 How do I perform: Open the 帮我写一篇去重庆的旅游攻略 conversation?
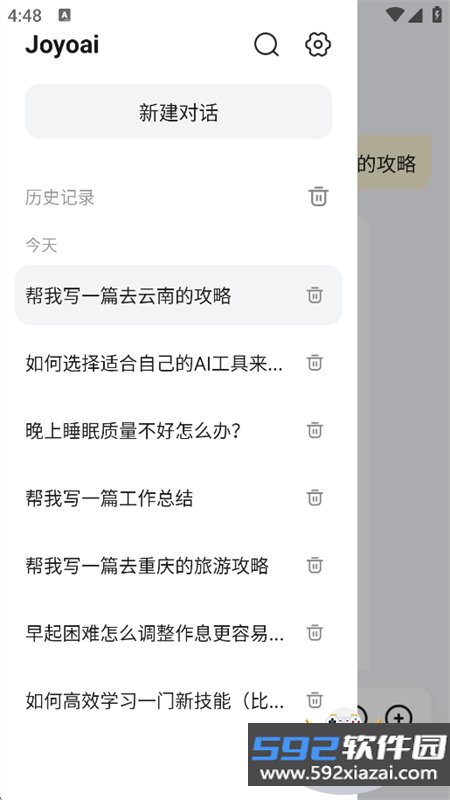tap(179, 566)
